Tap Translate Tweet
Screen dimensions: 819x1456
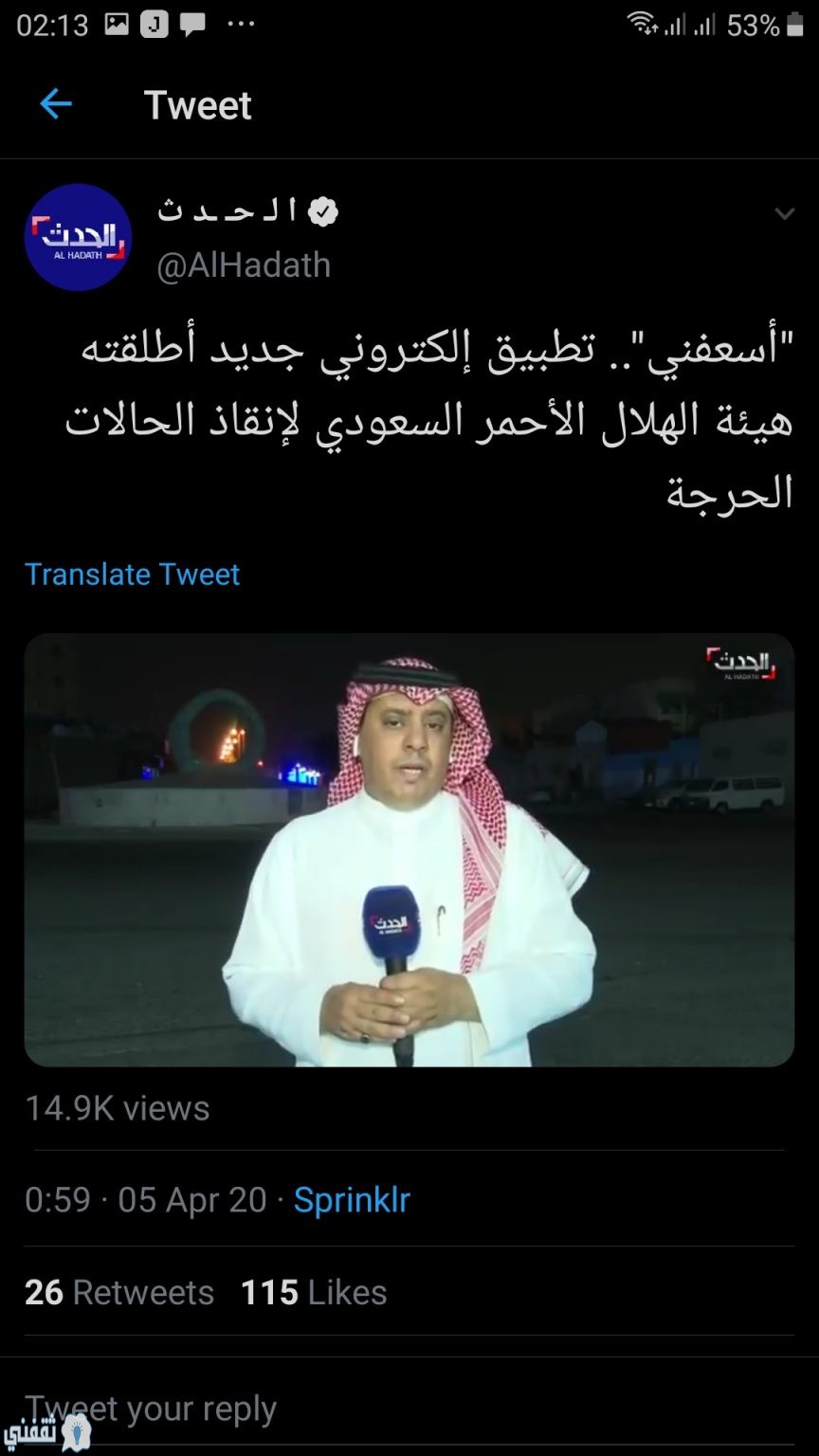(x=133, y=574)
